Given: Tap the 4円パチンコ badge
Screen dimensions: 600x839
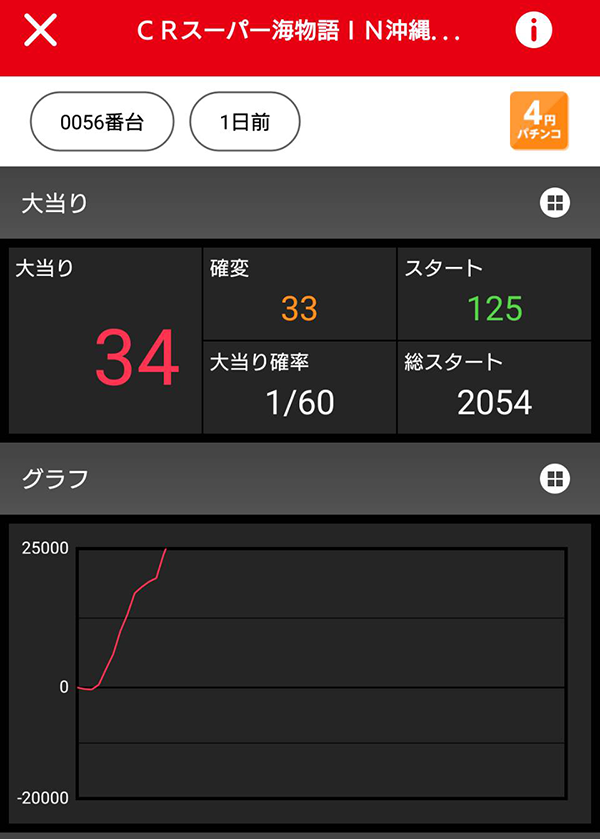Looking at the screenshot, I should coord(539,121).
